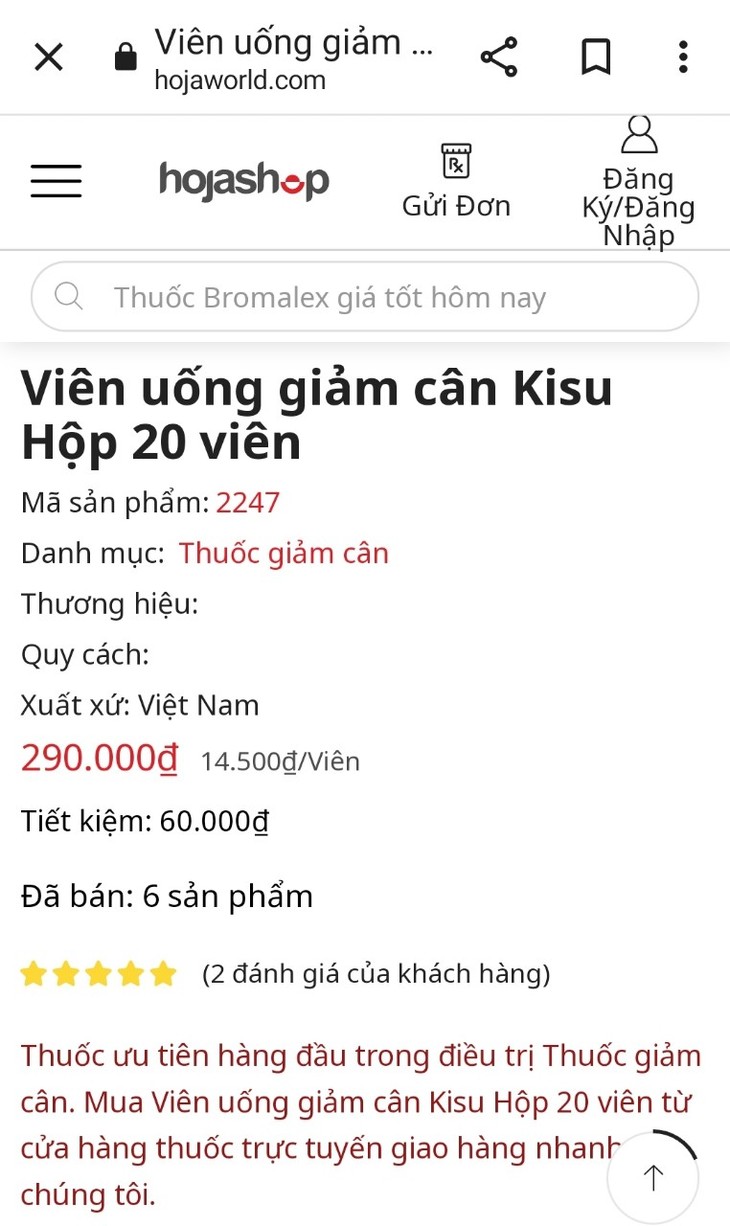Open the hamburger navigation menu
This screenshot has height=1226, width=730.
(56, 182)
